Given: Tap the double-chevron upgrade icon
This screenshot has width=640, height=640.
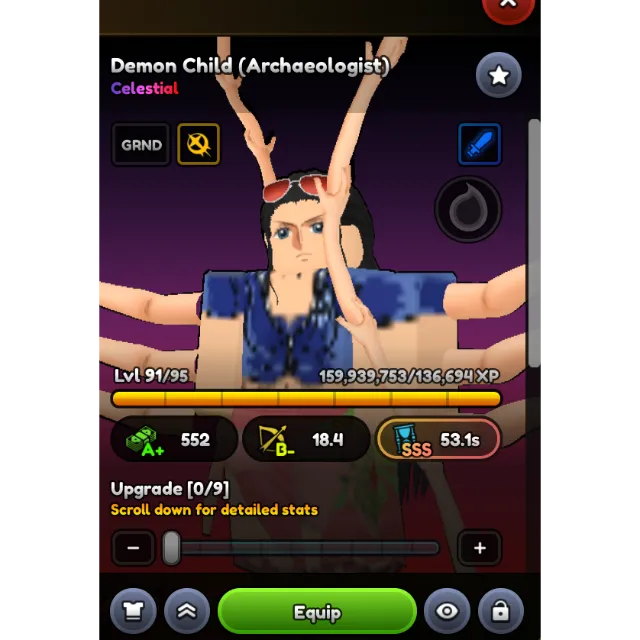Looking at the screenshot, I should tap(186, 612).
